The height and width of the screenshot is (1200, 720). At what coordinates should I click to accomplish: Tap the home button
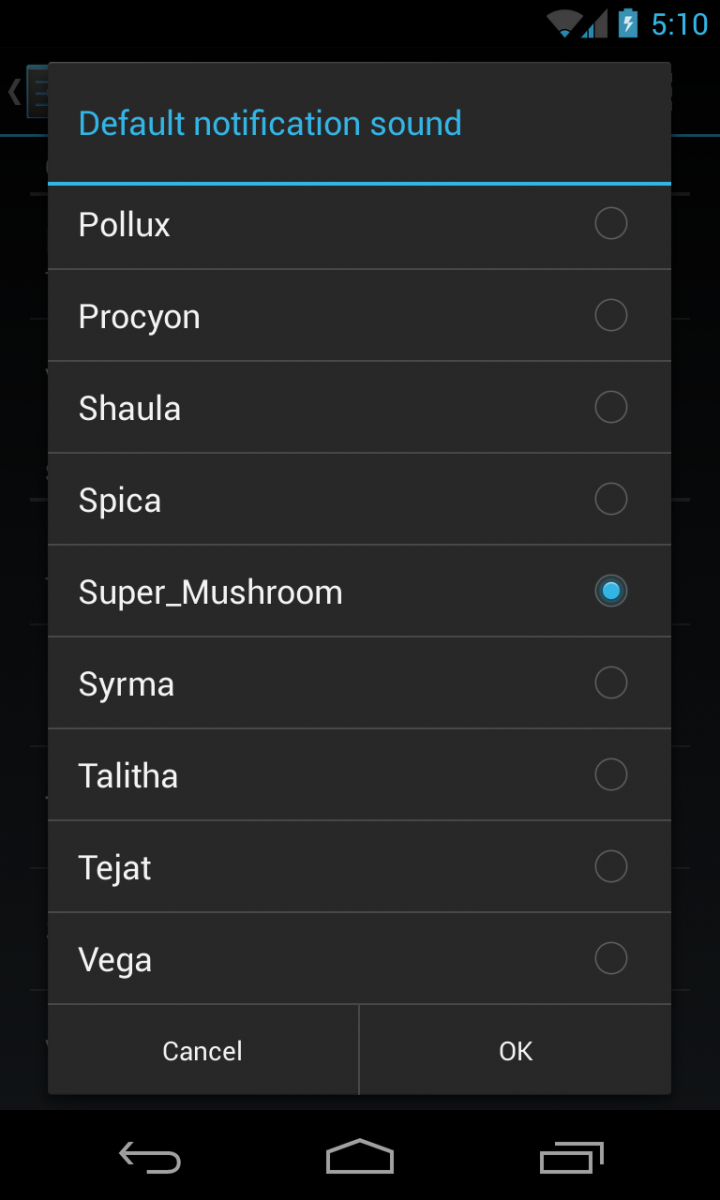point(359,1157)
